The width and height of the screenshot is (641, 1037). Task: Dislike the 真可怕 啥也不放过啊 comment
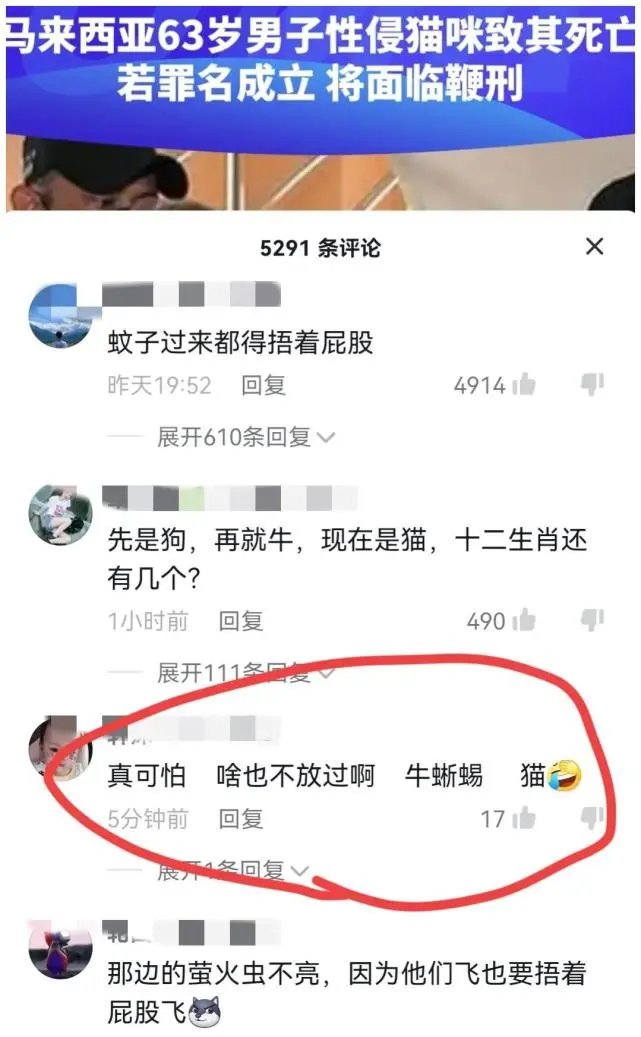pyautogui.click(x=592, y=819)
